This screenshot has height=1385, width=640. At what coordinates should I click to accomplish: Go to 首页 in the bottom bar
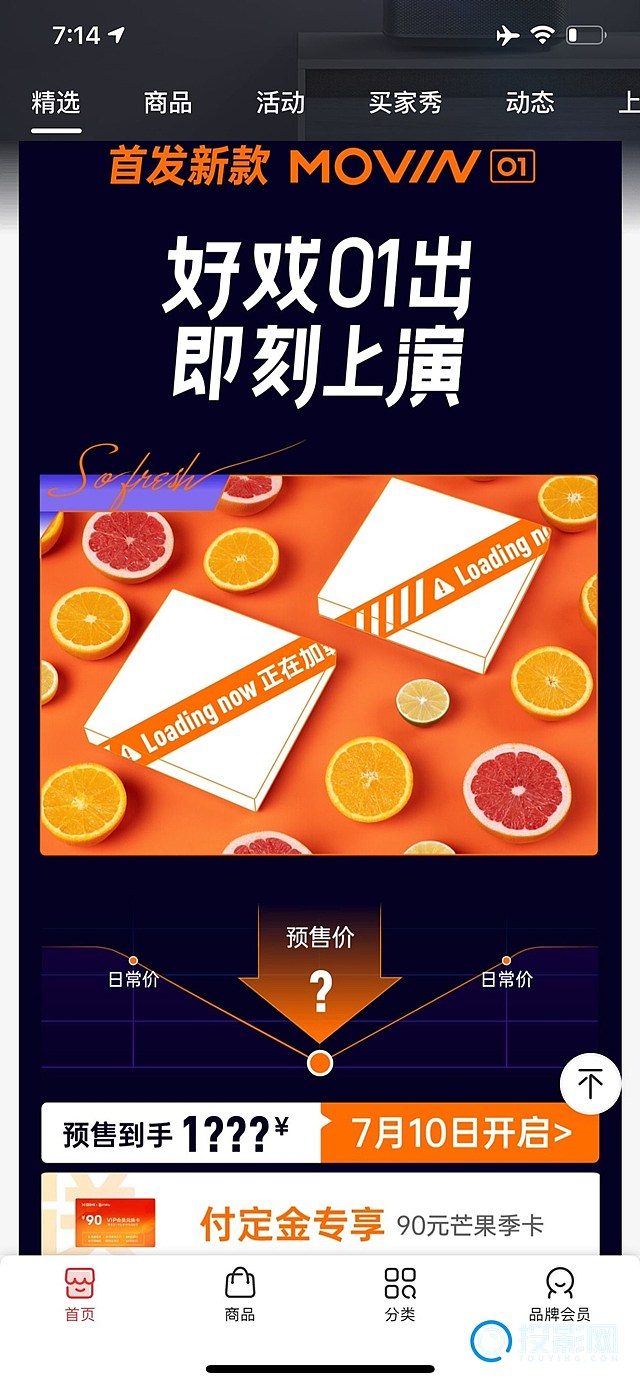80,1294
